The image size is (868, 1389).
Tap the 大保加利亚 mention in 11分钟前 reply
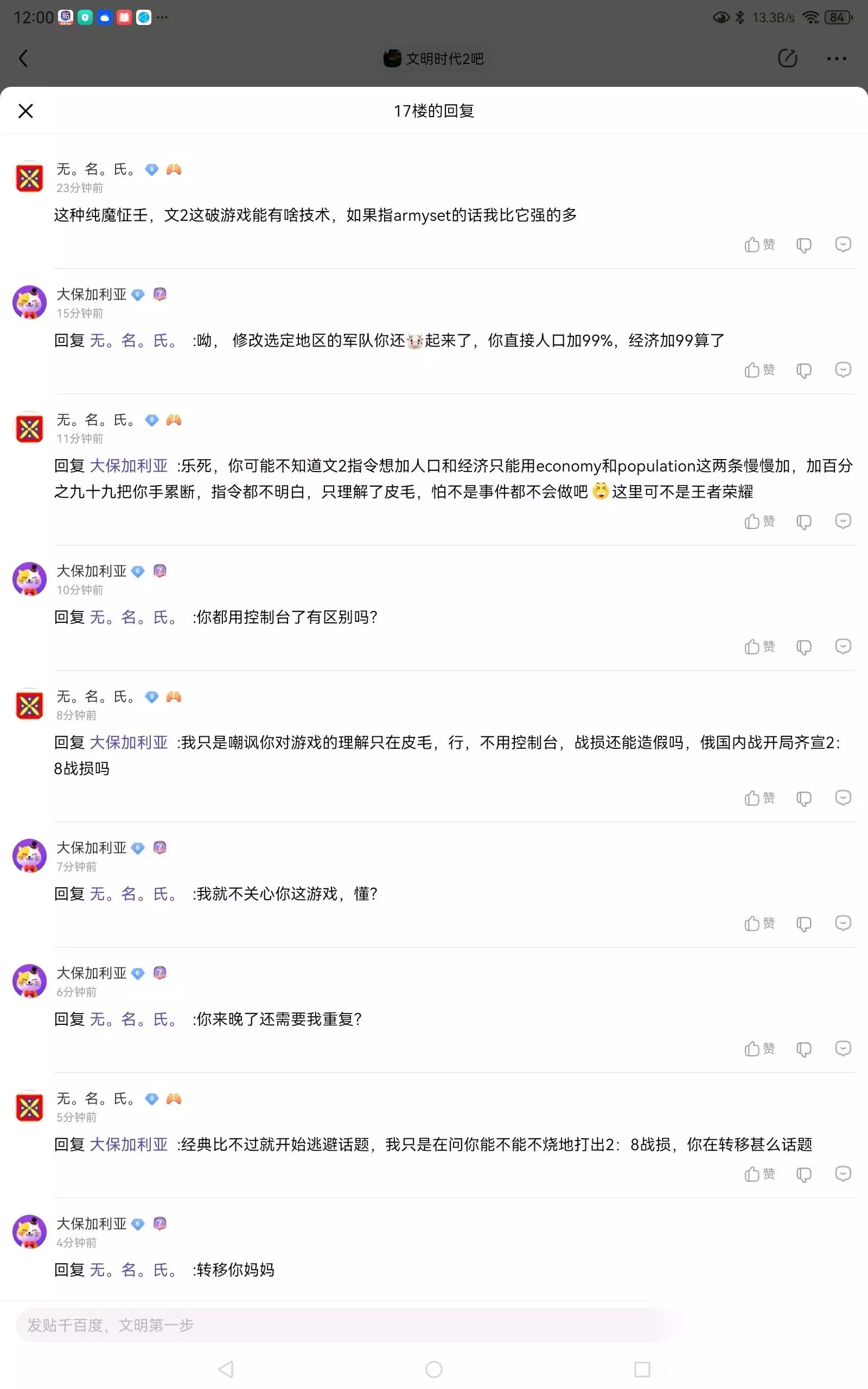coord(129,466)
